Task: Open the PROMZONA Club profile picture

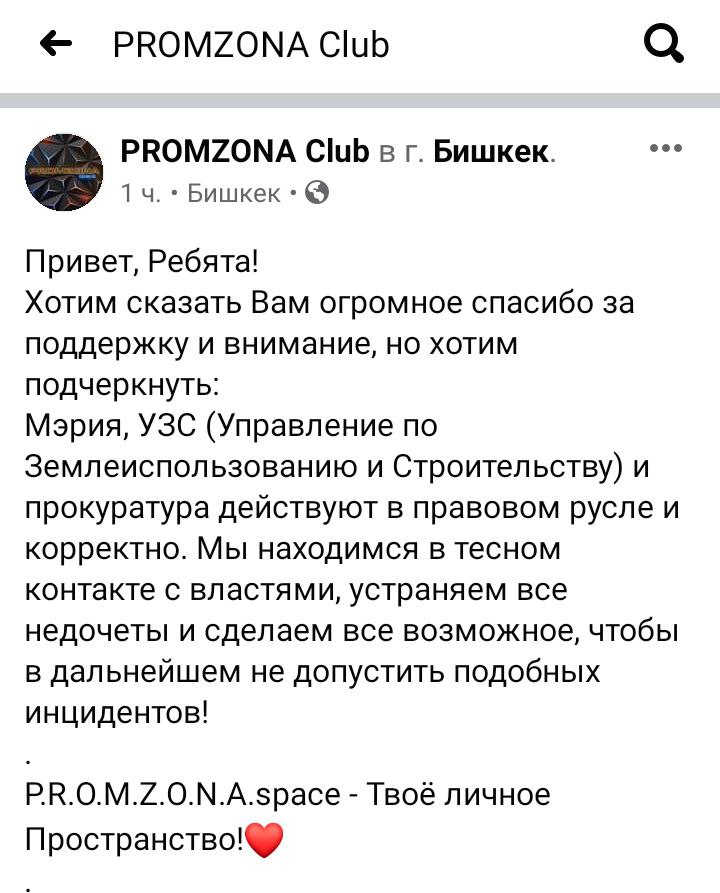Action: tap(63, 171)
